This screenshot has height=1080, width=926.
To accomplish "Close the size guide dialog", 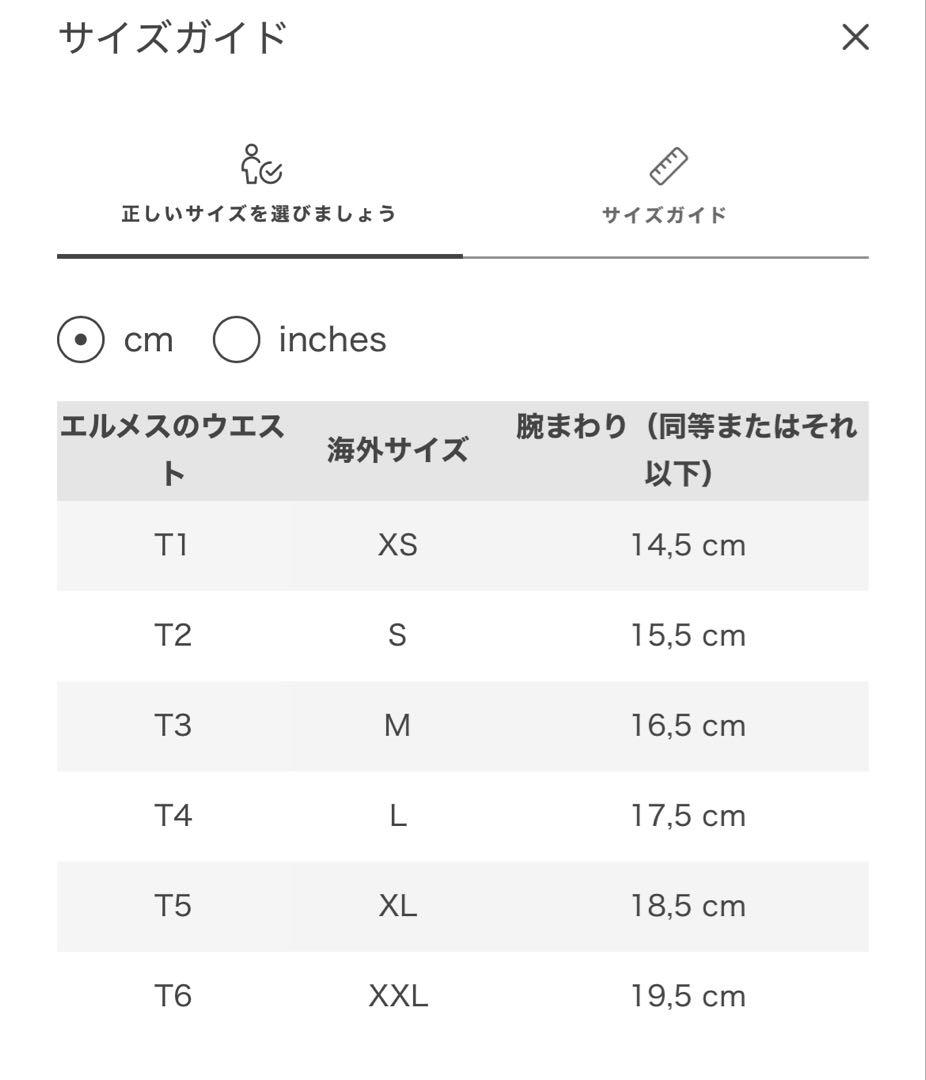I will click(x=856, y=38).
